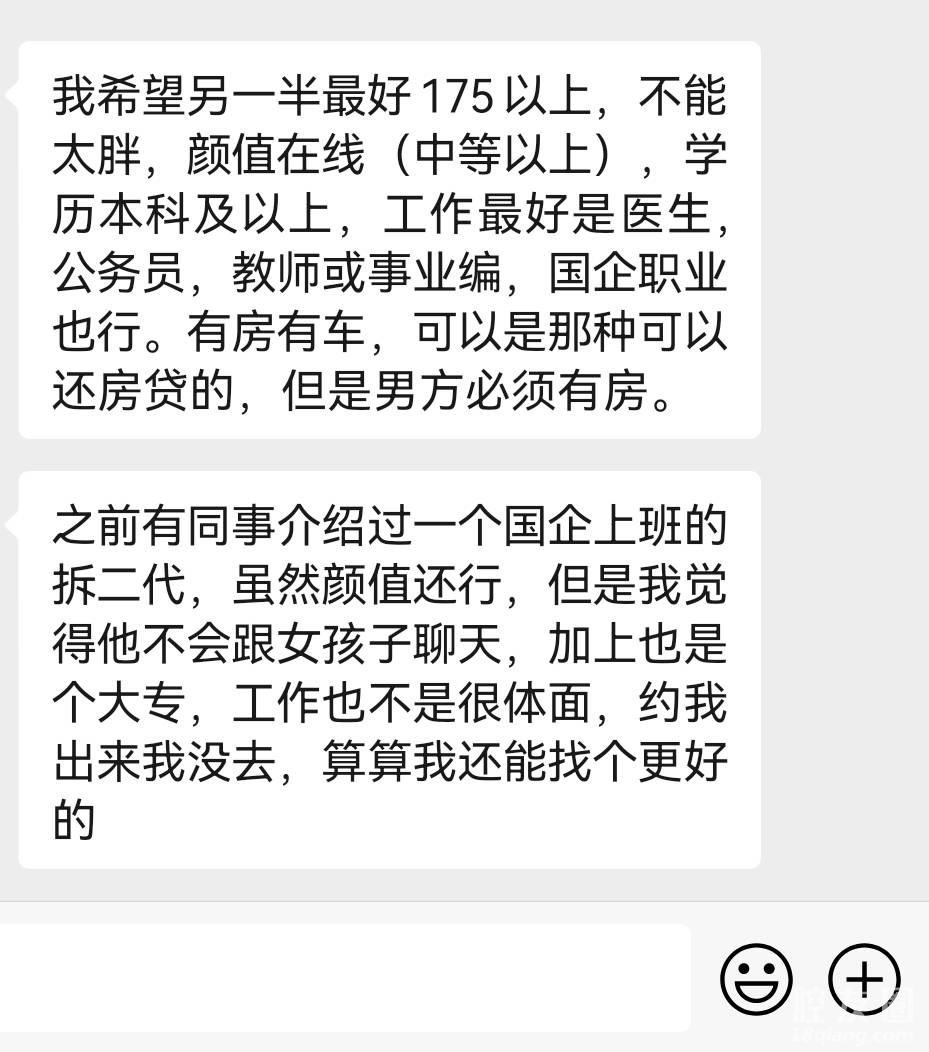The image size is (929, 1052).
Task: Tap the message input field
Action: pos(340,977)
